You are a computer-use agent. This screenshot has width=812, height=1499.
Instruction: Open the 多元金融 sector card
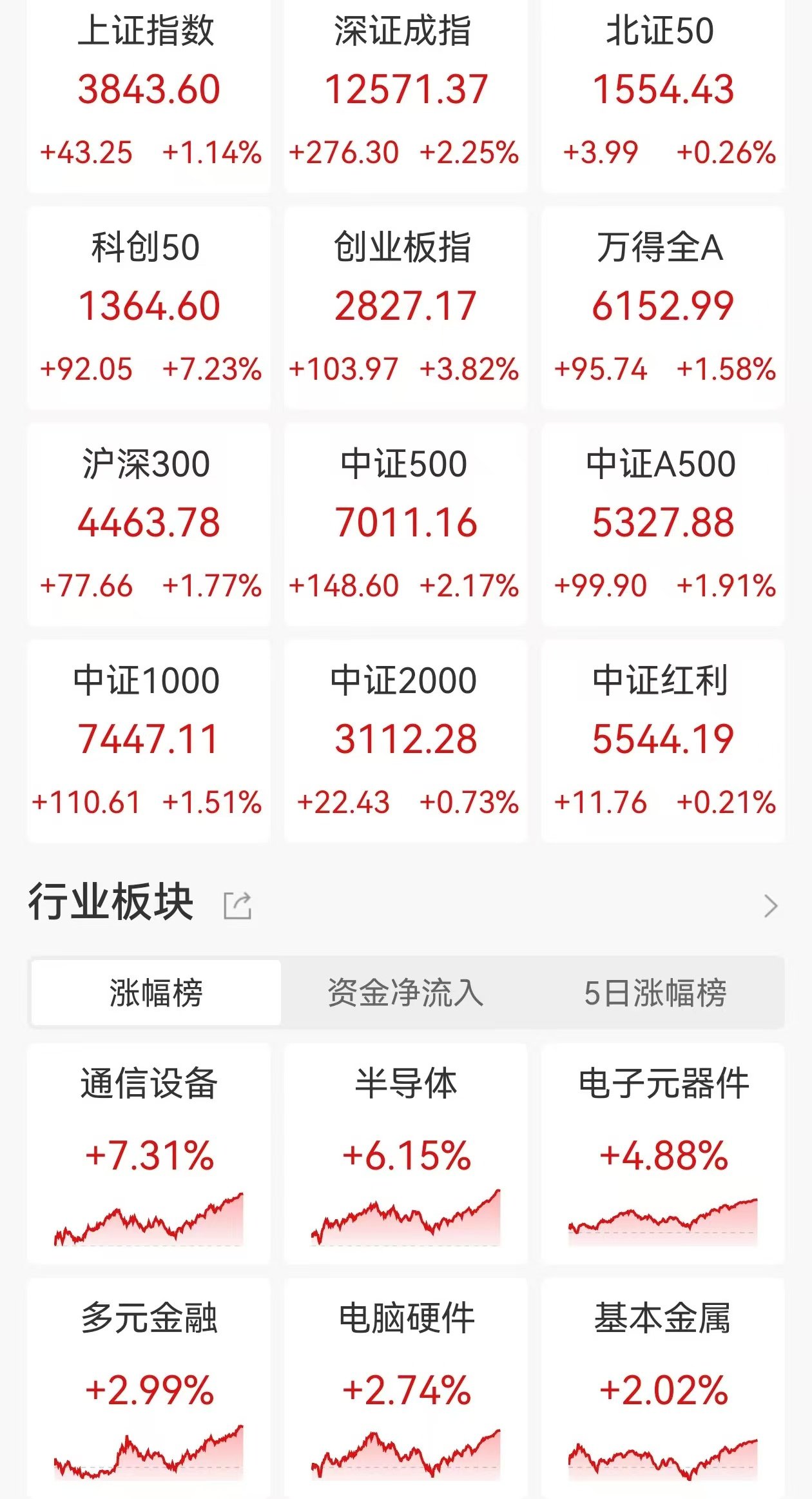149,1388
